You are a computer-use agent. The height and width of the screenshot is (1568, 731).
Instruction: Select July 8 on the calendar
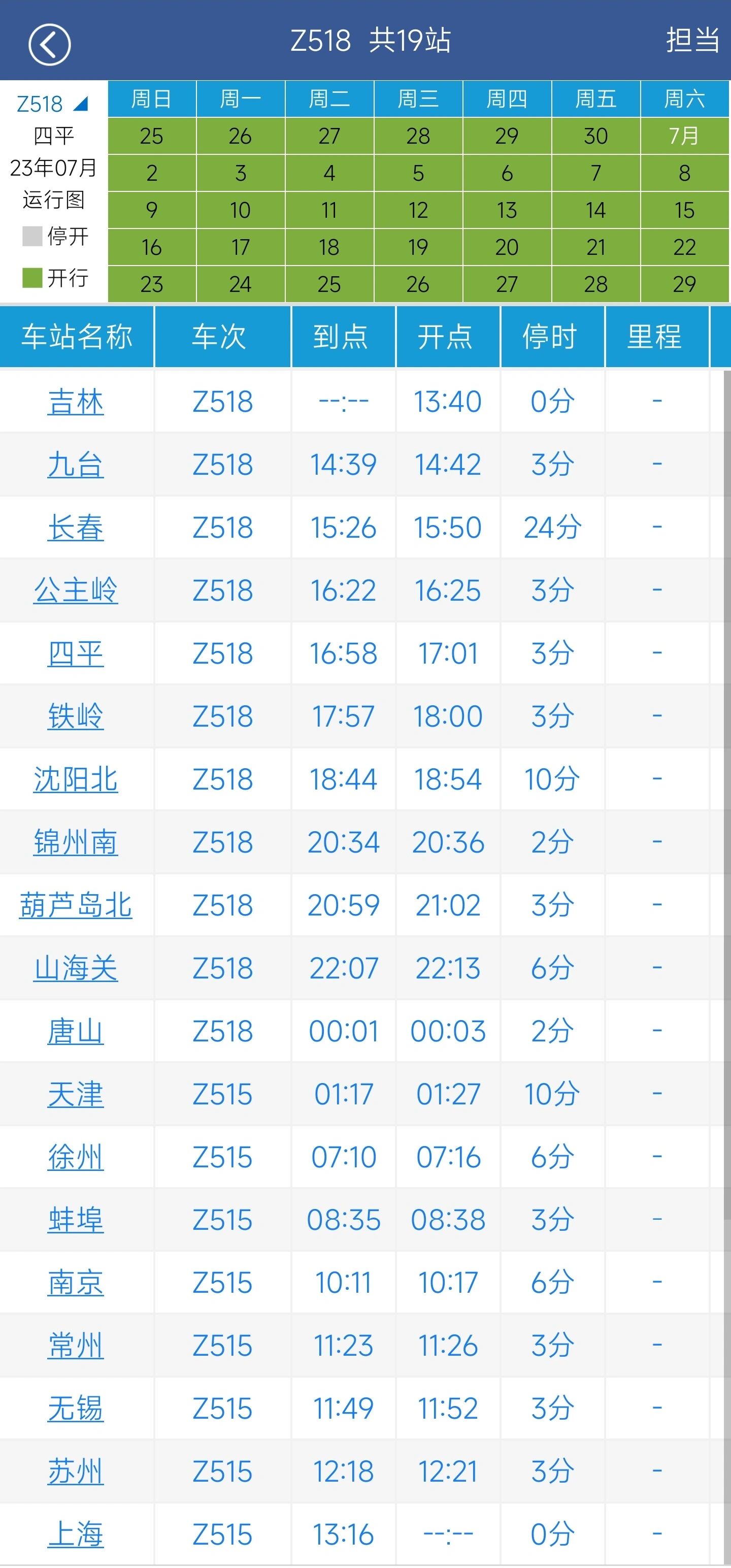point(684,174)
